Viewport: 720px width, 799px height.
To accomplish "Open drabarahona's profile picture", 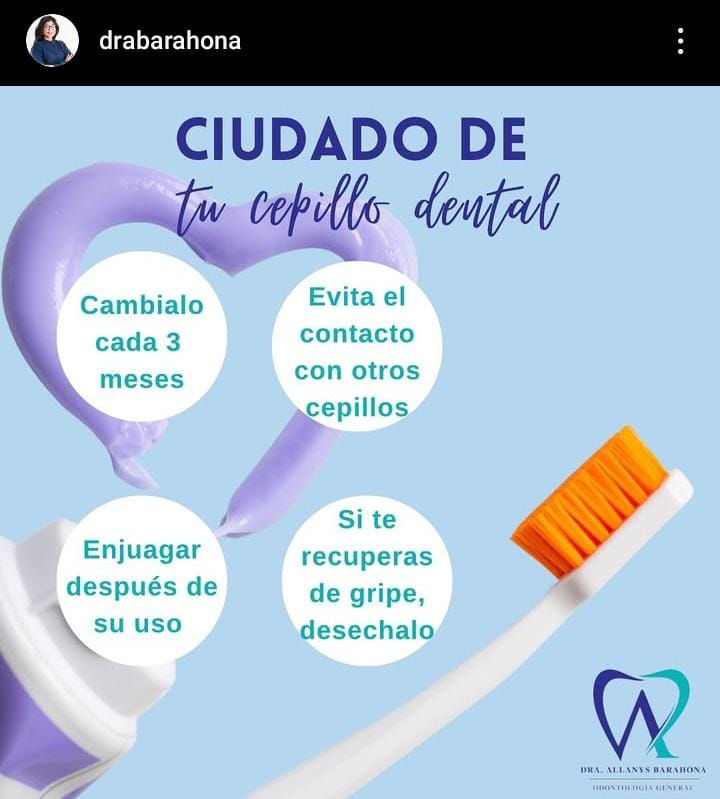I will (x=52, y=41).
